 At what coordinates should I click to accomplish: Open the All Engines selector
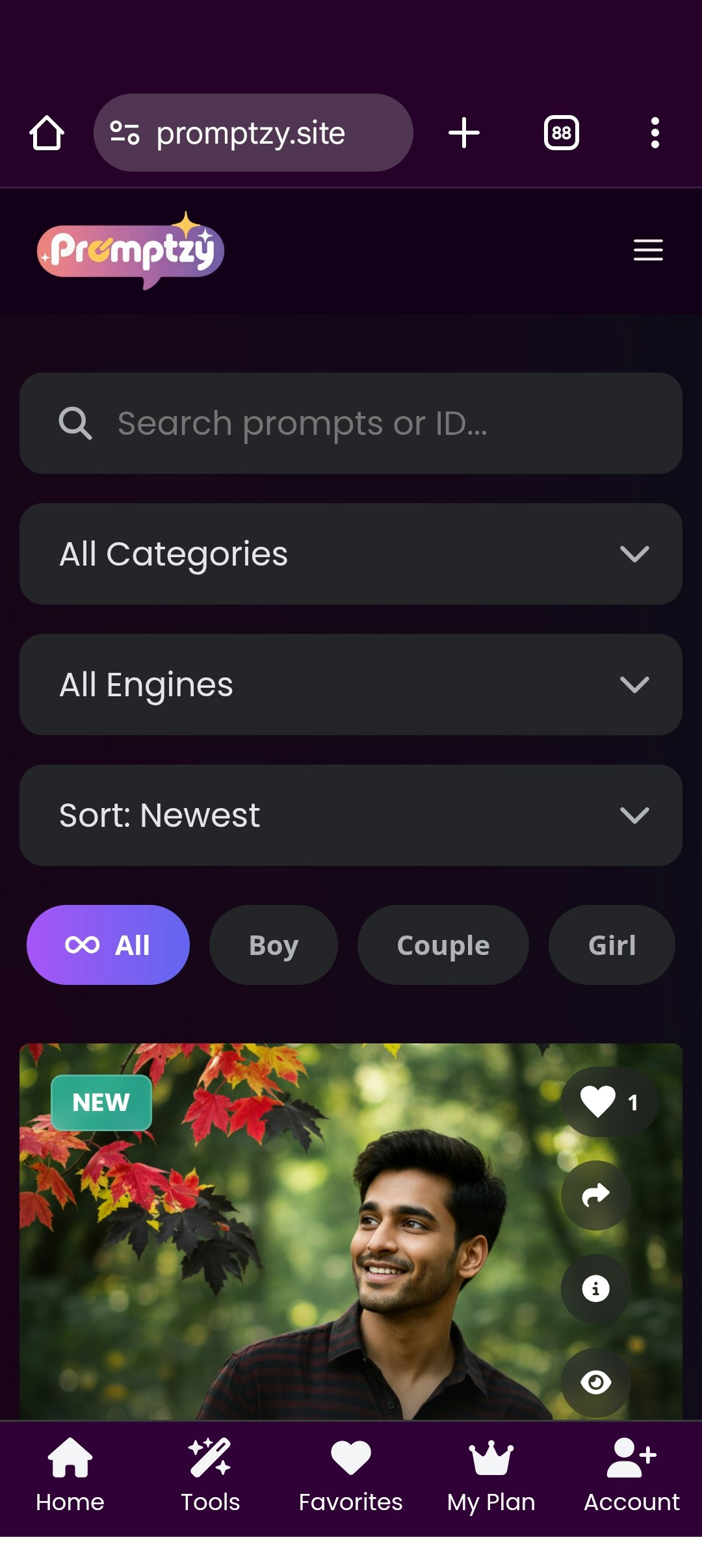click(x=351, y=684)
